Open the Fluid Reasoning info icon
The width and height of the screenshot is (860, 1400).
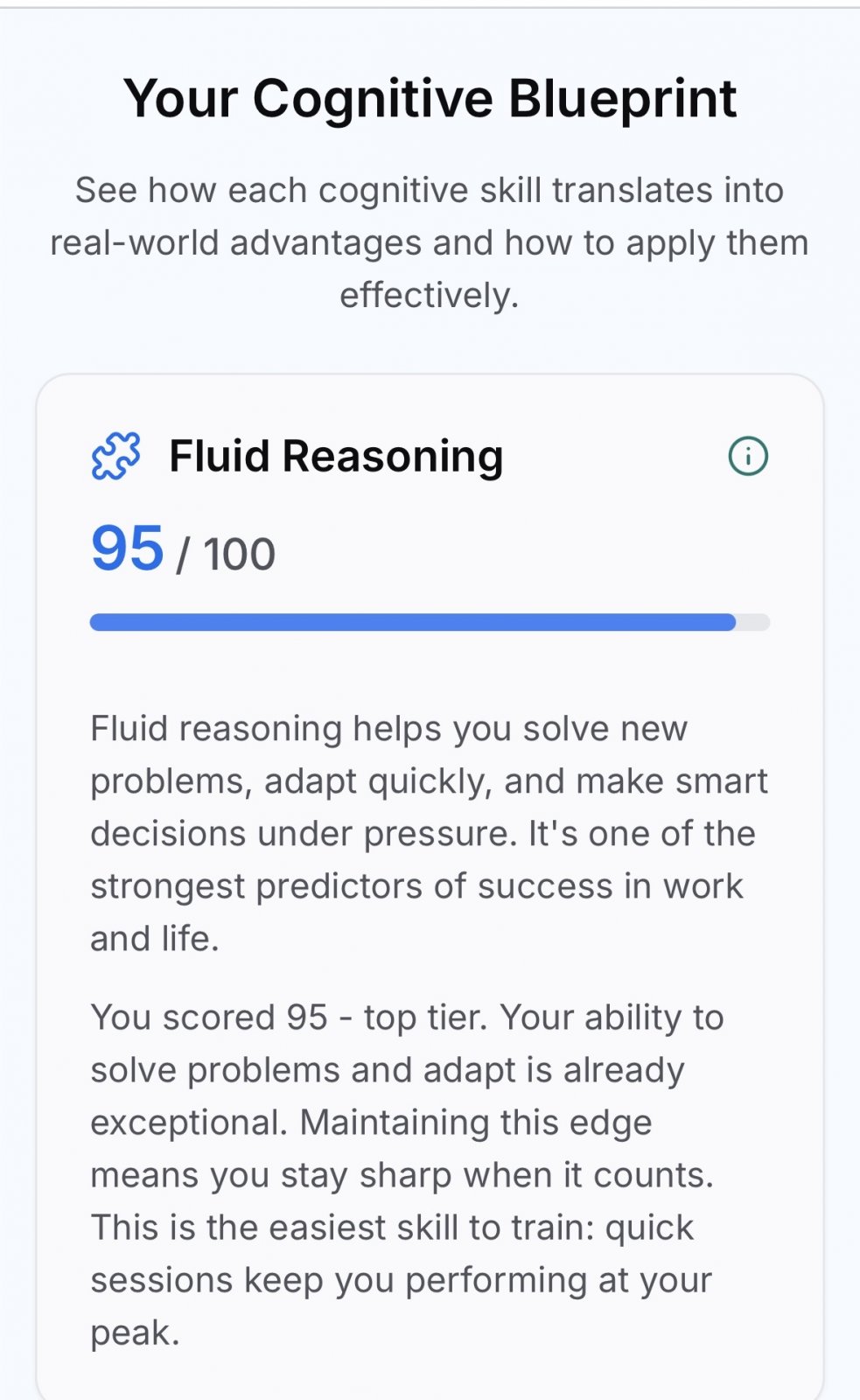(x=748, y=456)
